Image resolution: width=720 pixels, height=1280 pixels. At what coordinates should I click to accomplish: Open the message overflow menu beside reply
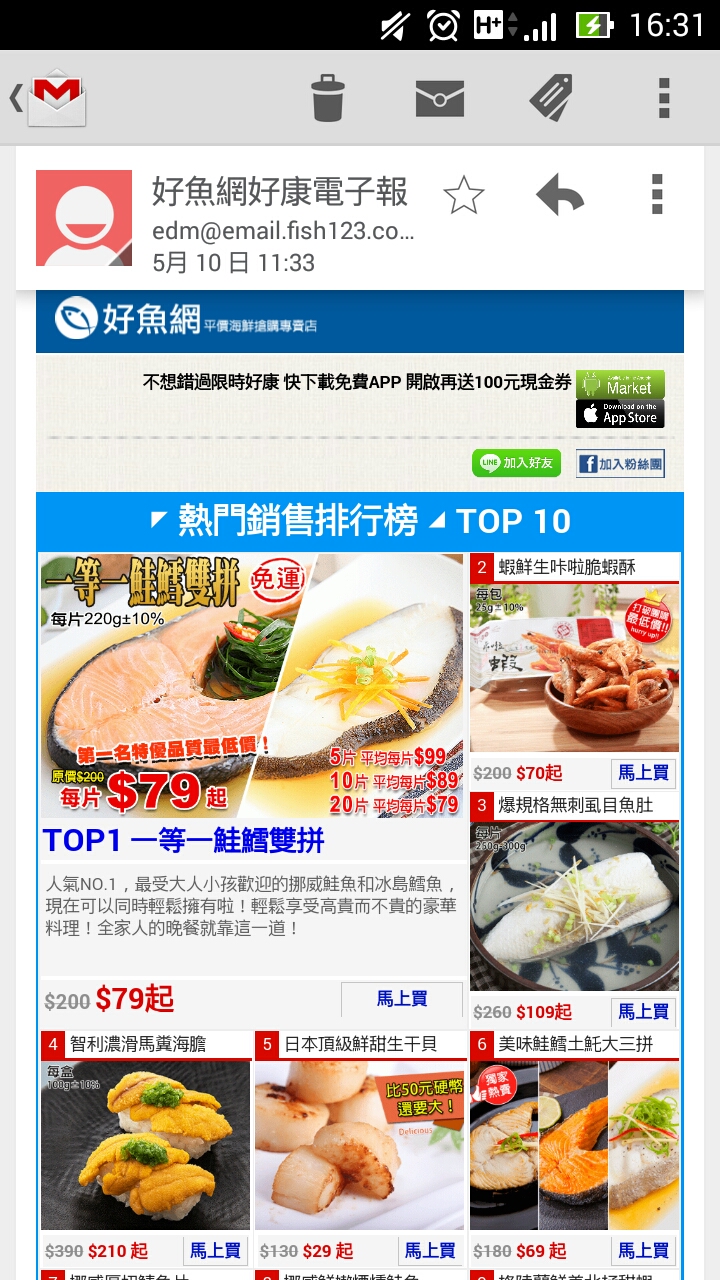point(657,195)
